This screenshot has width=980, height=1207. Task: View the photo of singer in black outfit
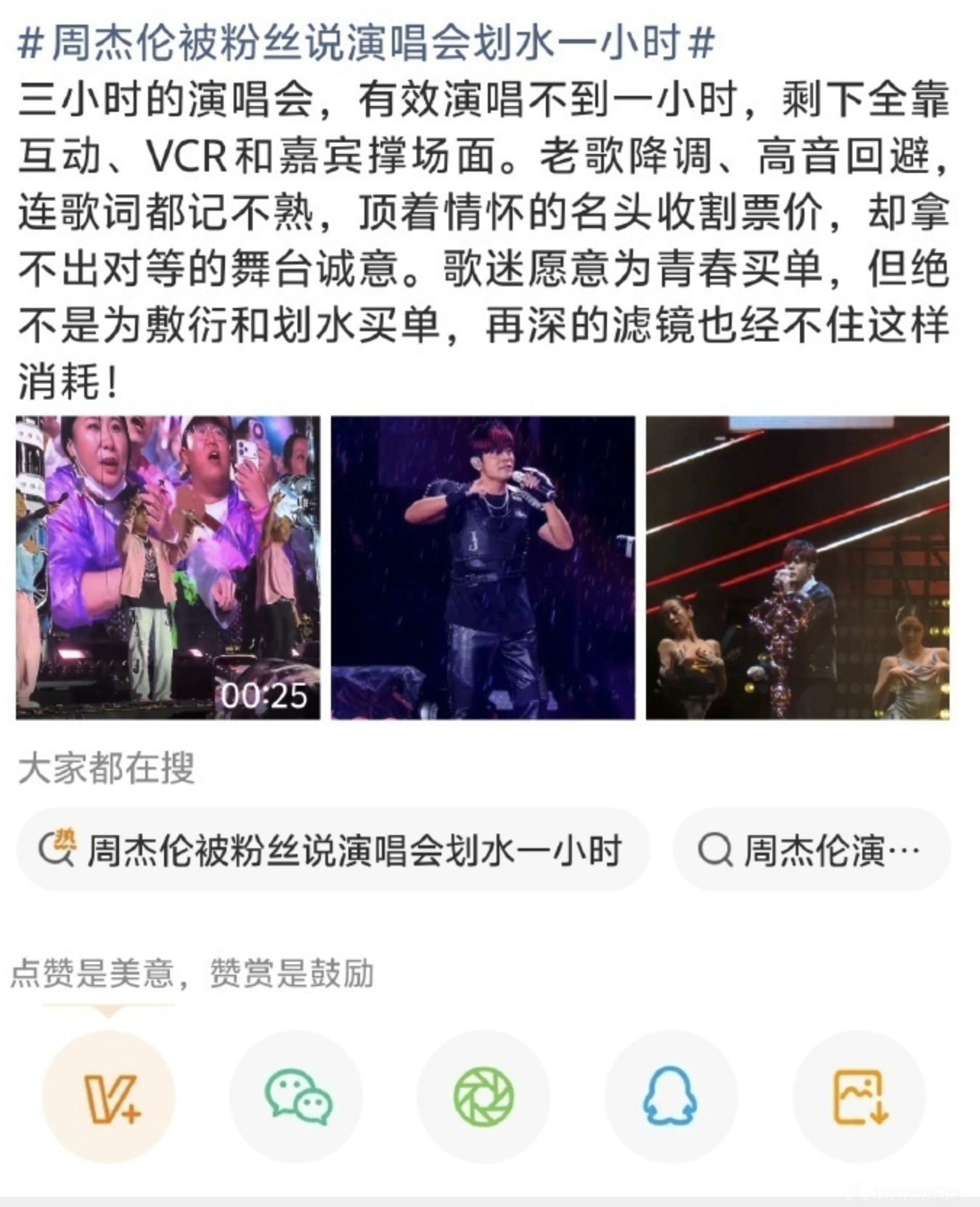pyautogui.click(x=483, y=567)
